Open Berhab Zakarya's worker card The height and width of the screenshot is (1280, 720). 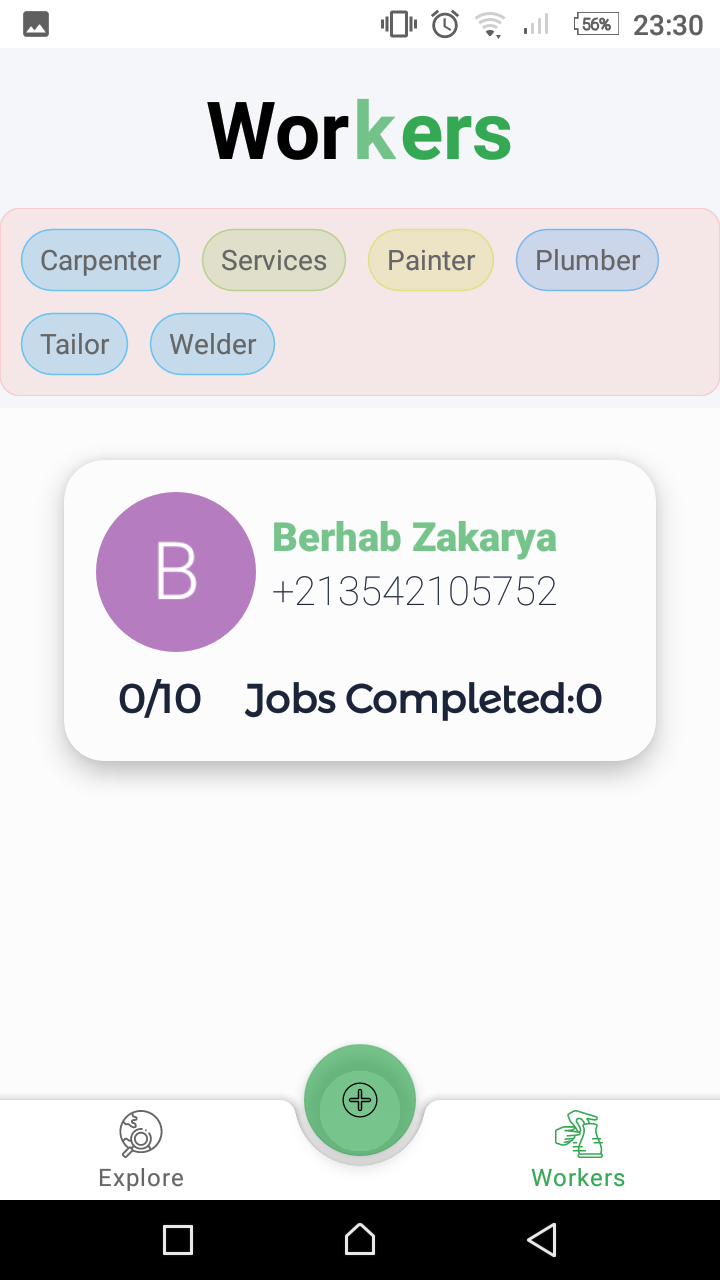coord(360,610)
